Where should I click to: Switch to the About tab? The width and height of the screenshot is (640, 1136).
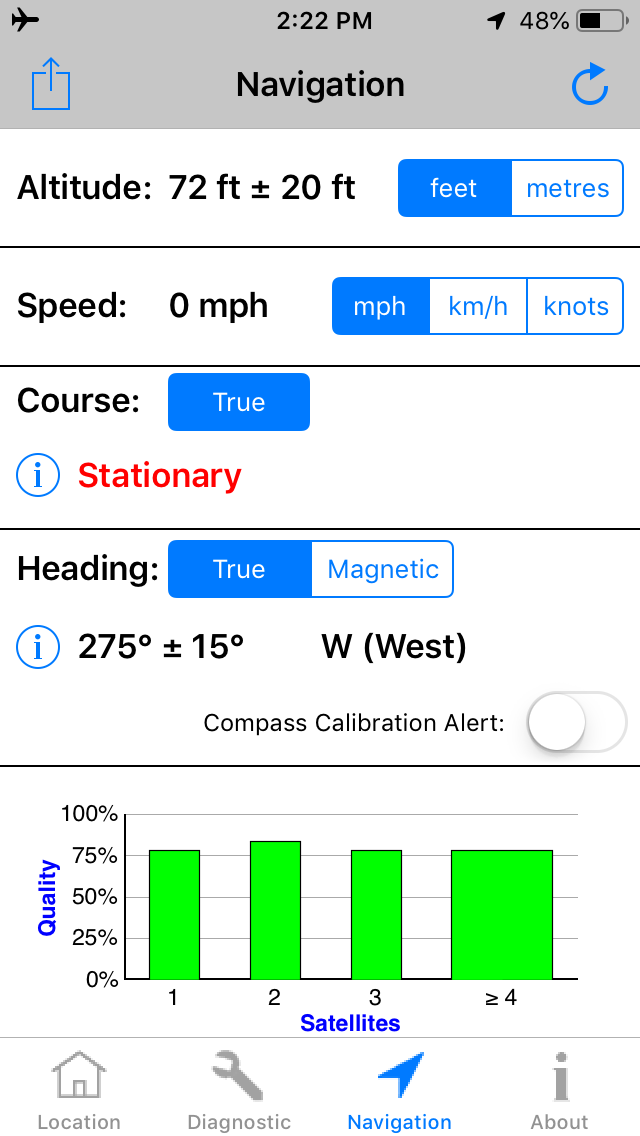[560, 1090]
